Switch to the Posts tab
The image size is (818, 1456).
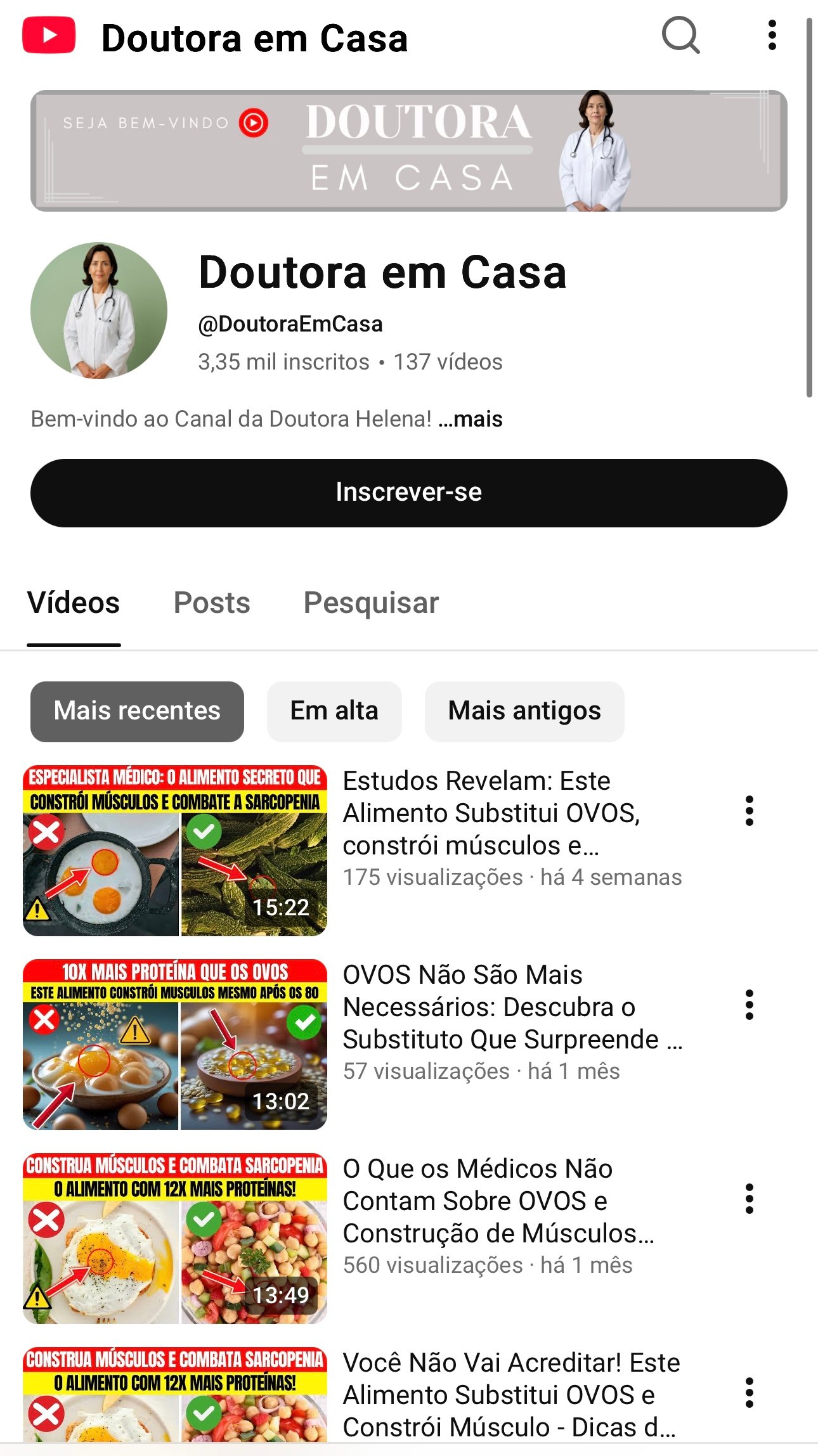point(212,603)
